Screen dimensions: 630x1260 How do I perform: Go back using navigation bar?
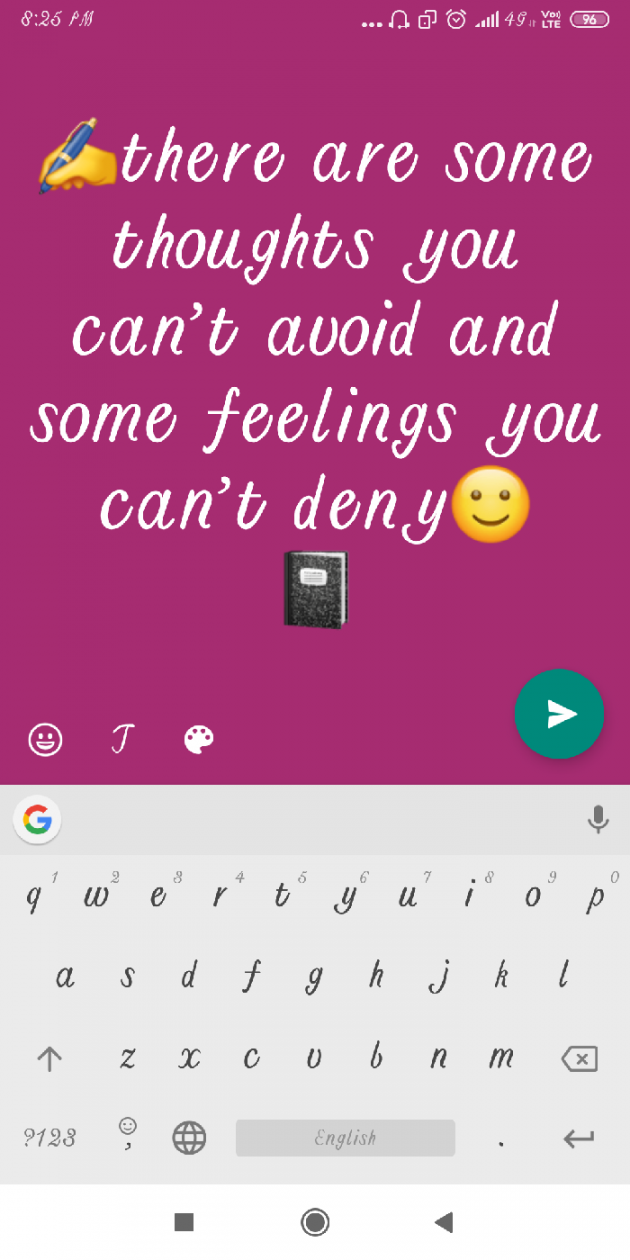444,1221
